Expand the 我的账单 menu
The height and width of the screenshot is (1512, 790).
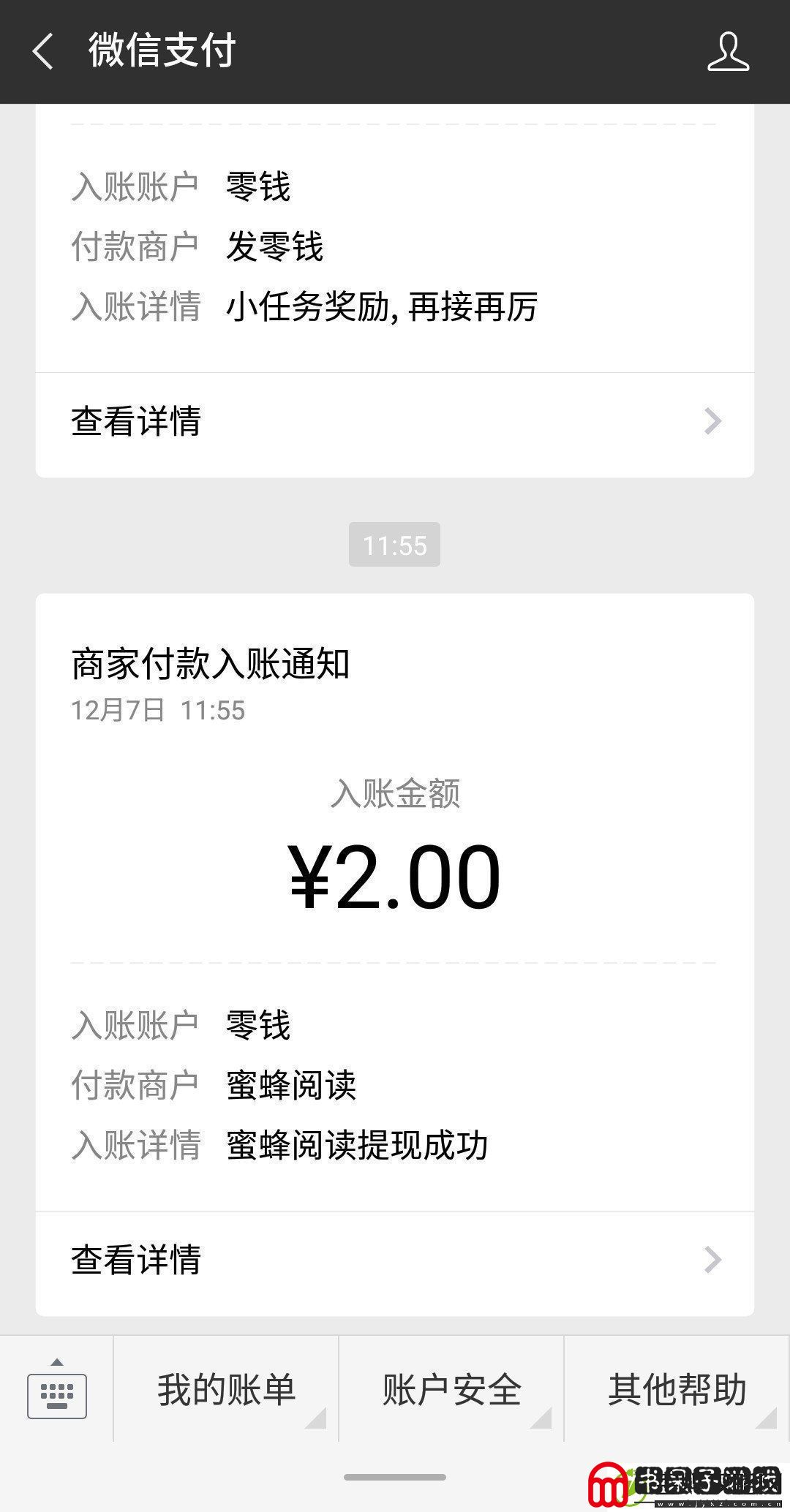(226, 1390)
